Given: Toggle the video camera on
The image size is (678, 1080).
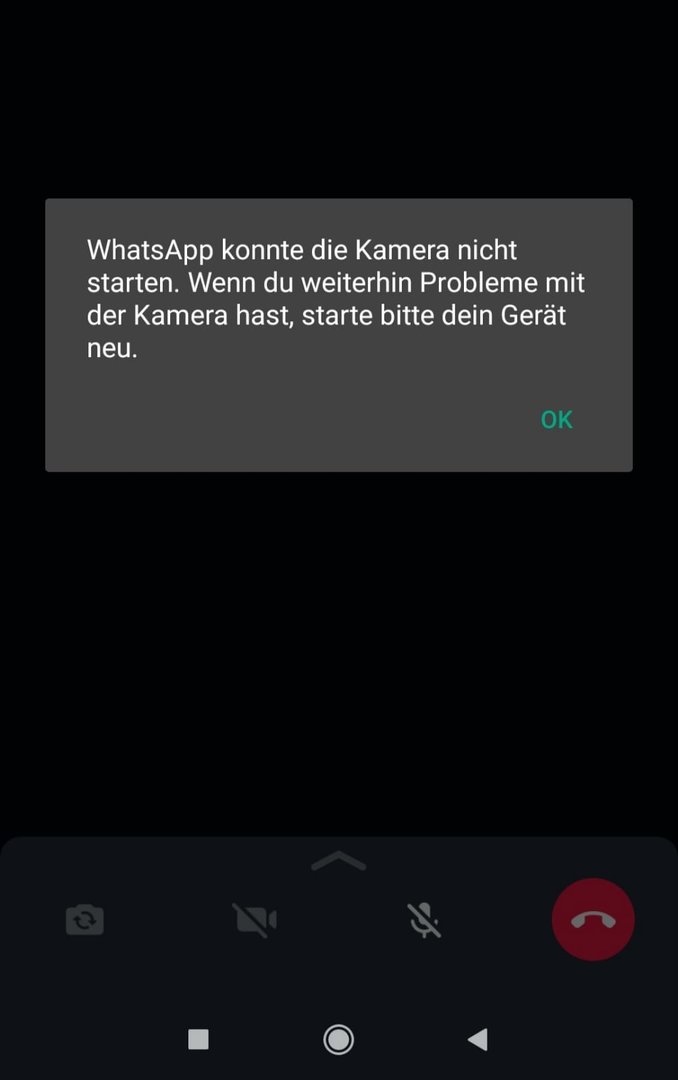Looking at the screenshot, I should pos(255,919).
